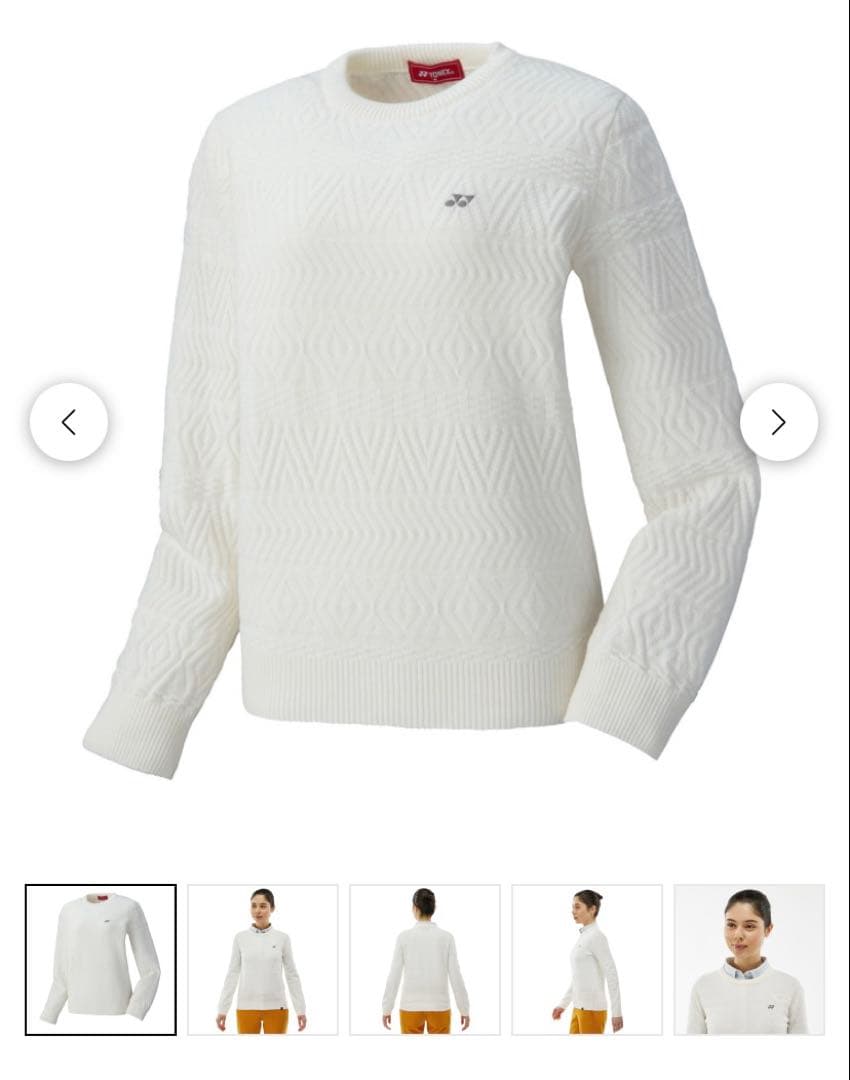Advance to the next product image
850x1080 pixels.
point(778,422)
